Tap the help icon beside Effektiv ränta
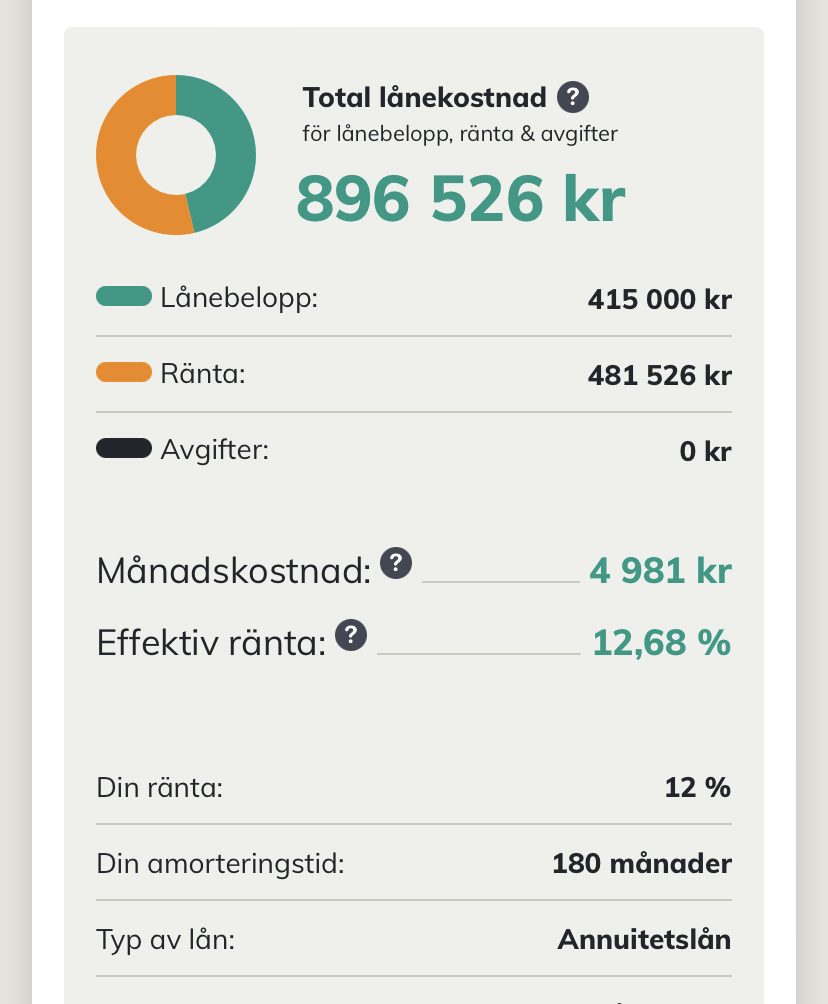This screenshot has height=1004, width=828. coord(351,635)
